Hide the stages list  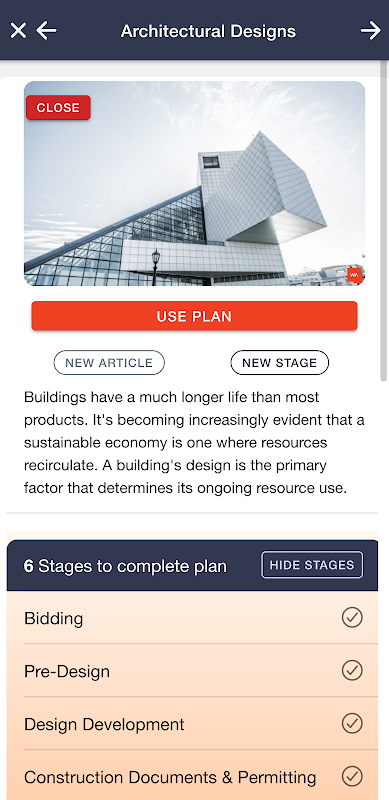click(x=312, y=565)
